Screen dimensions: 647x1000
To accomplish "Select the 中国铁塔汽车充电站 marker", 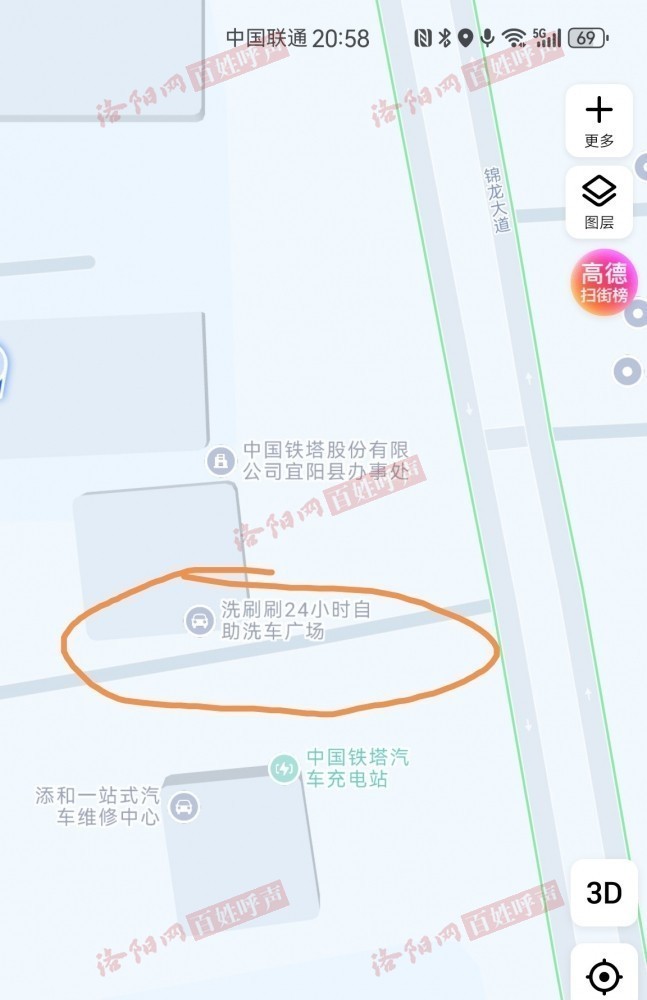I will [x=285, y=769].
